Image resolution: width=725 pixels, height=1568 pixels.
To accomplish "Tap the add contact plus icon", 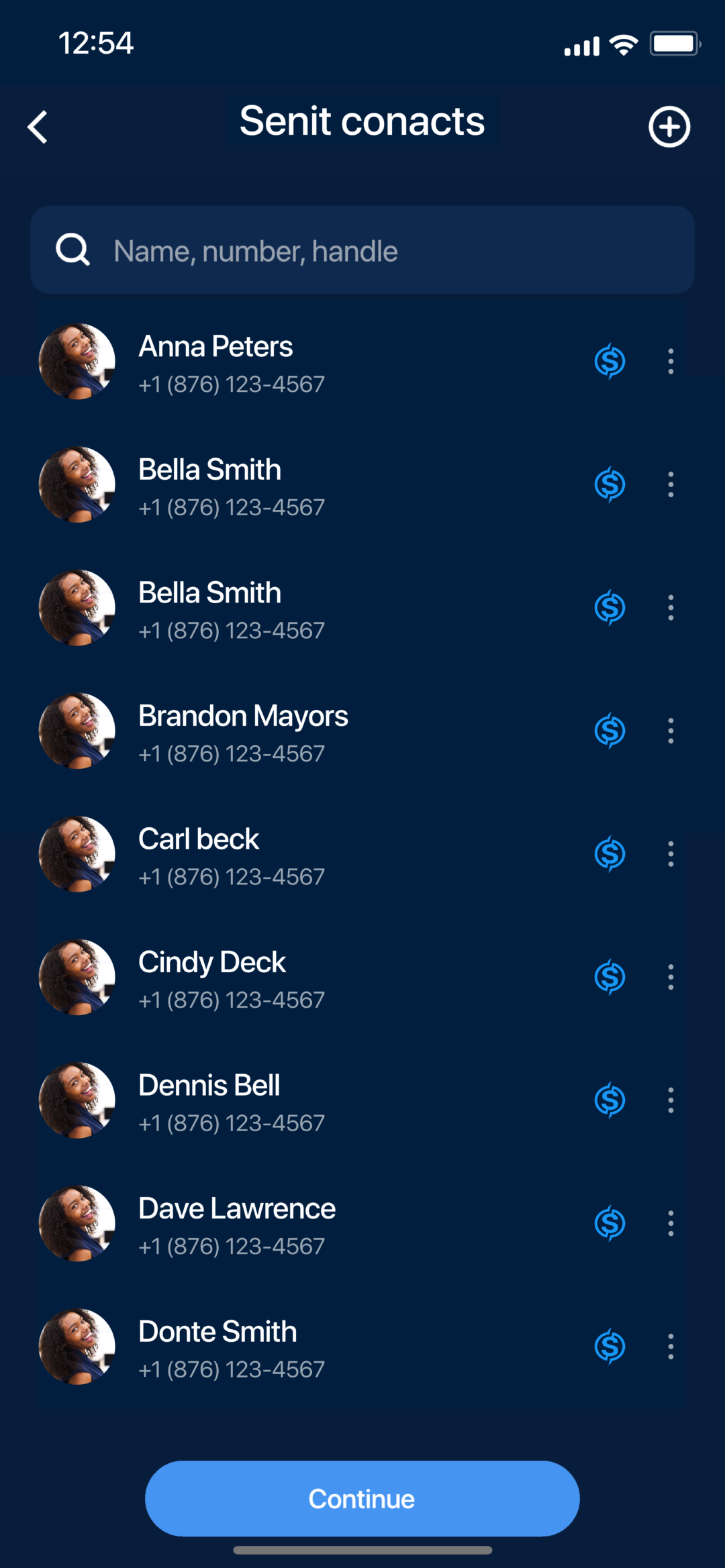I will [669, 126].
